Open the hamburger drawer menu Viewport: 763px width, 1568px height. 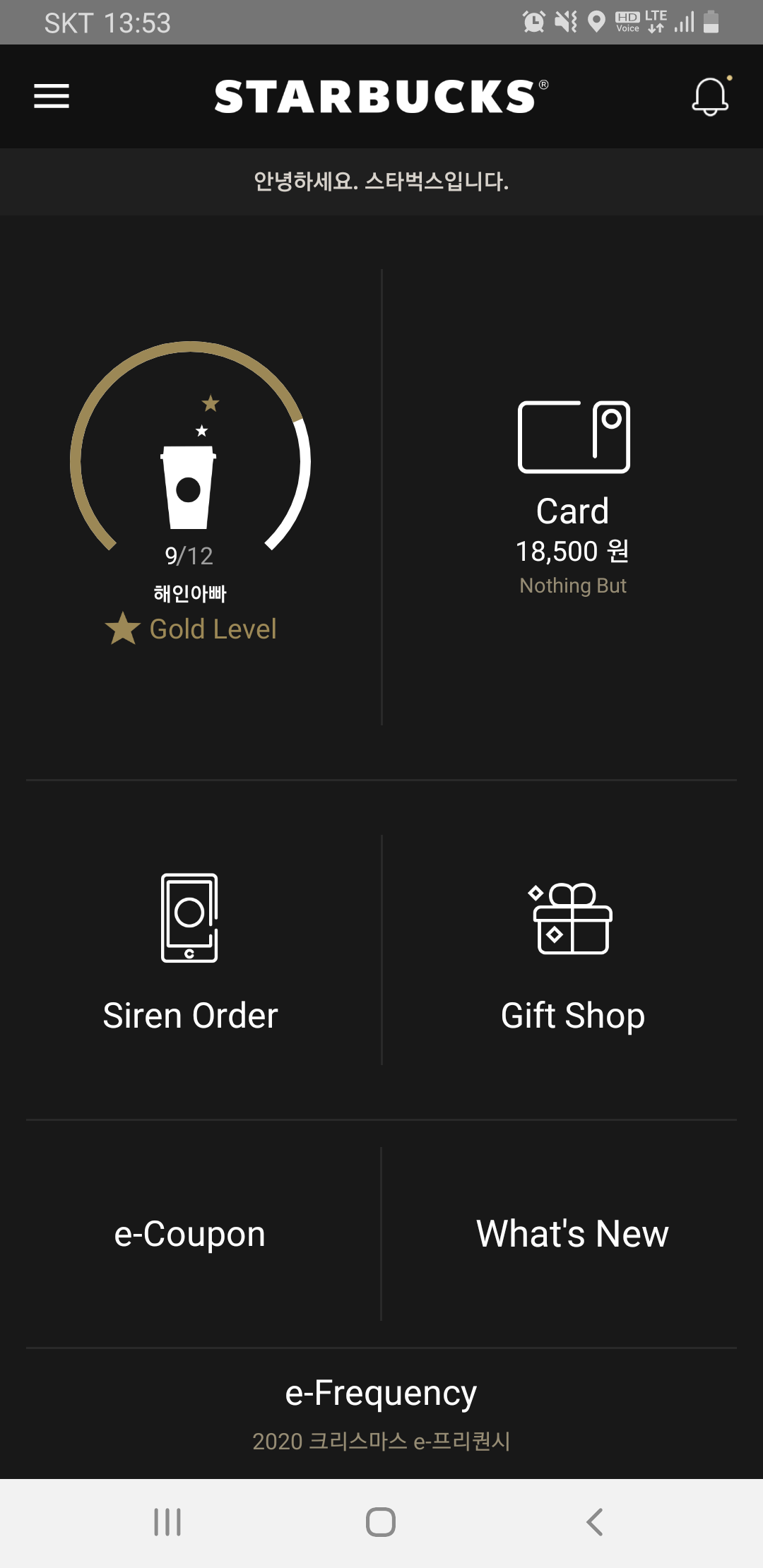click(52, 96)
